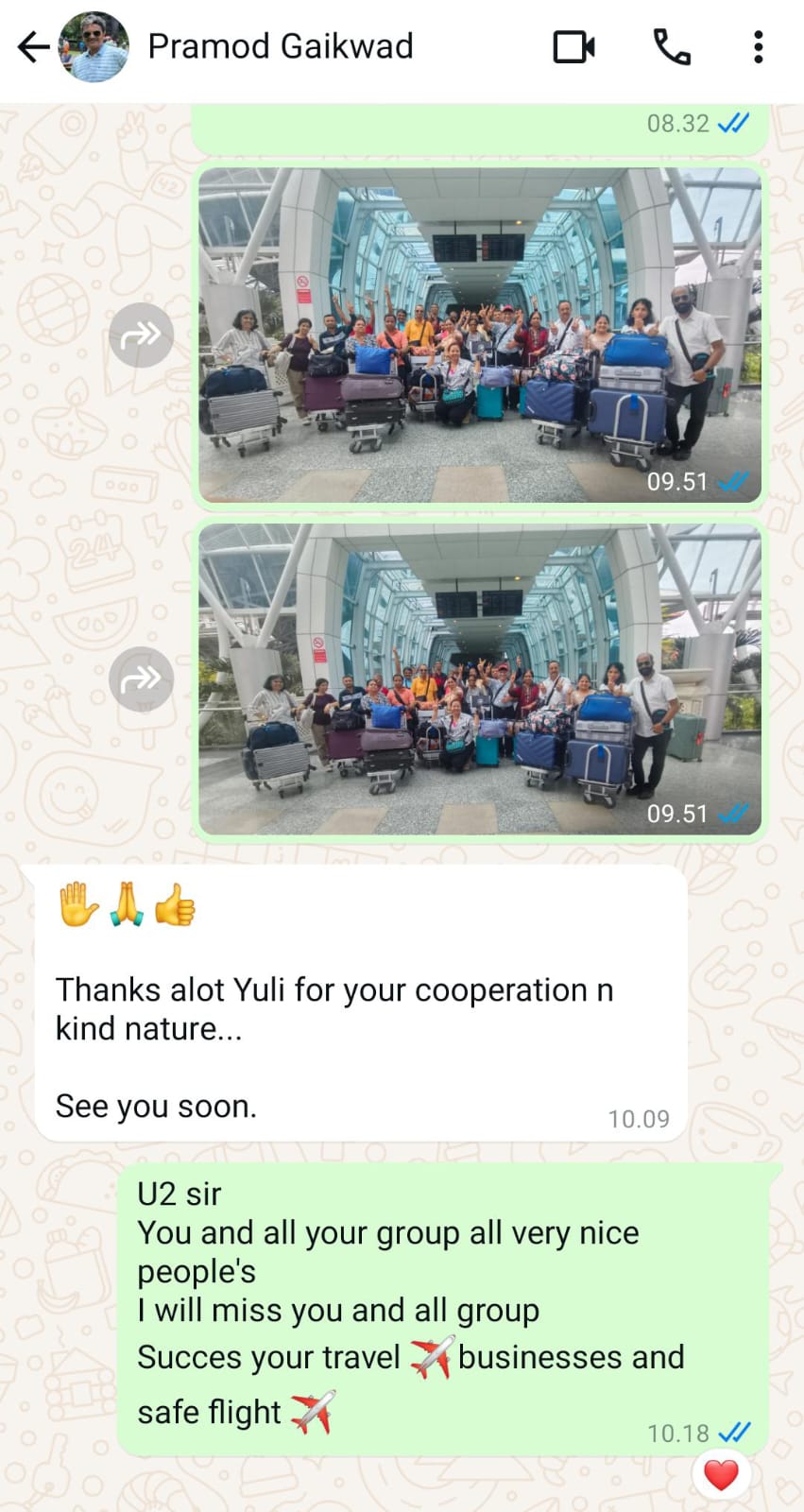Forward the first group photo
Viewport: 804px width, 1512px height.
click(141, 334)
